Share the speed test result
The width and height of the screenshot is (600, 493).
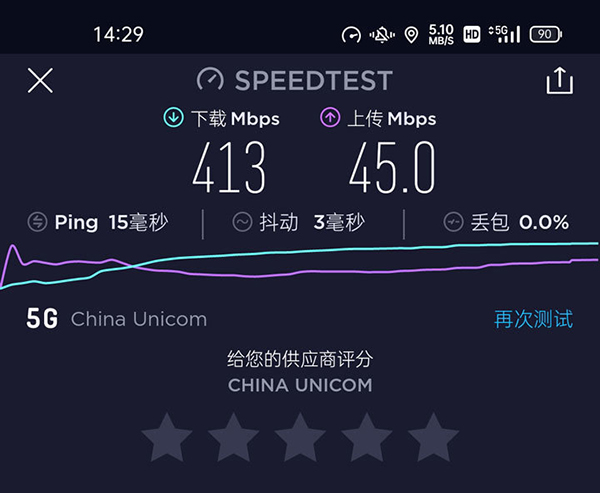coord(559,81)
